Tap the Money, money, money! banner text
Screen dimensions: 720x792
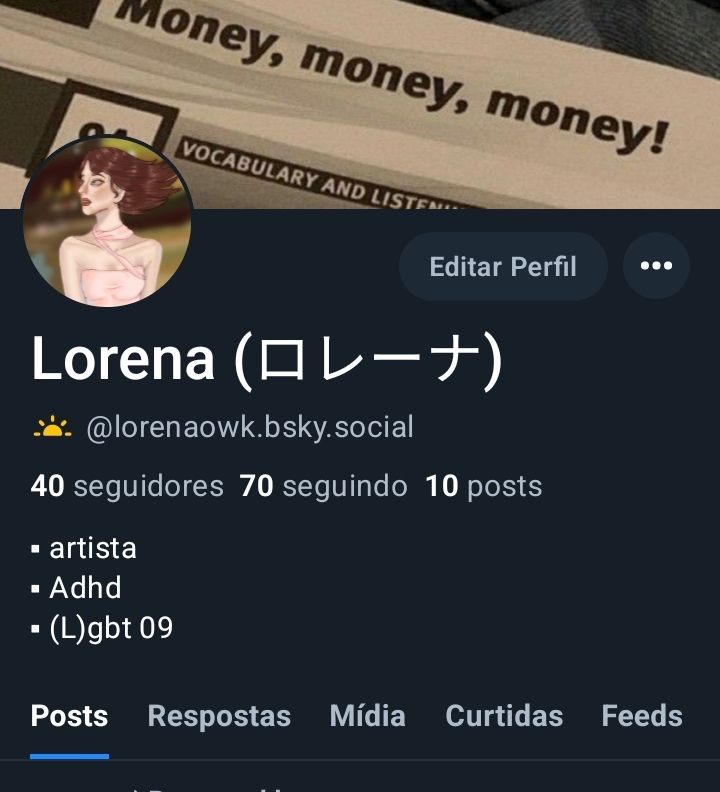click(x=400, y=70)
